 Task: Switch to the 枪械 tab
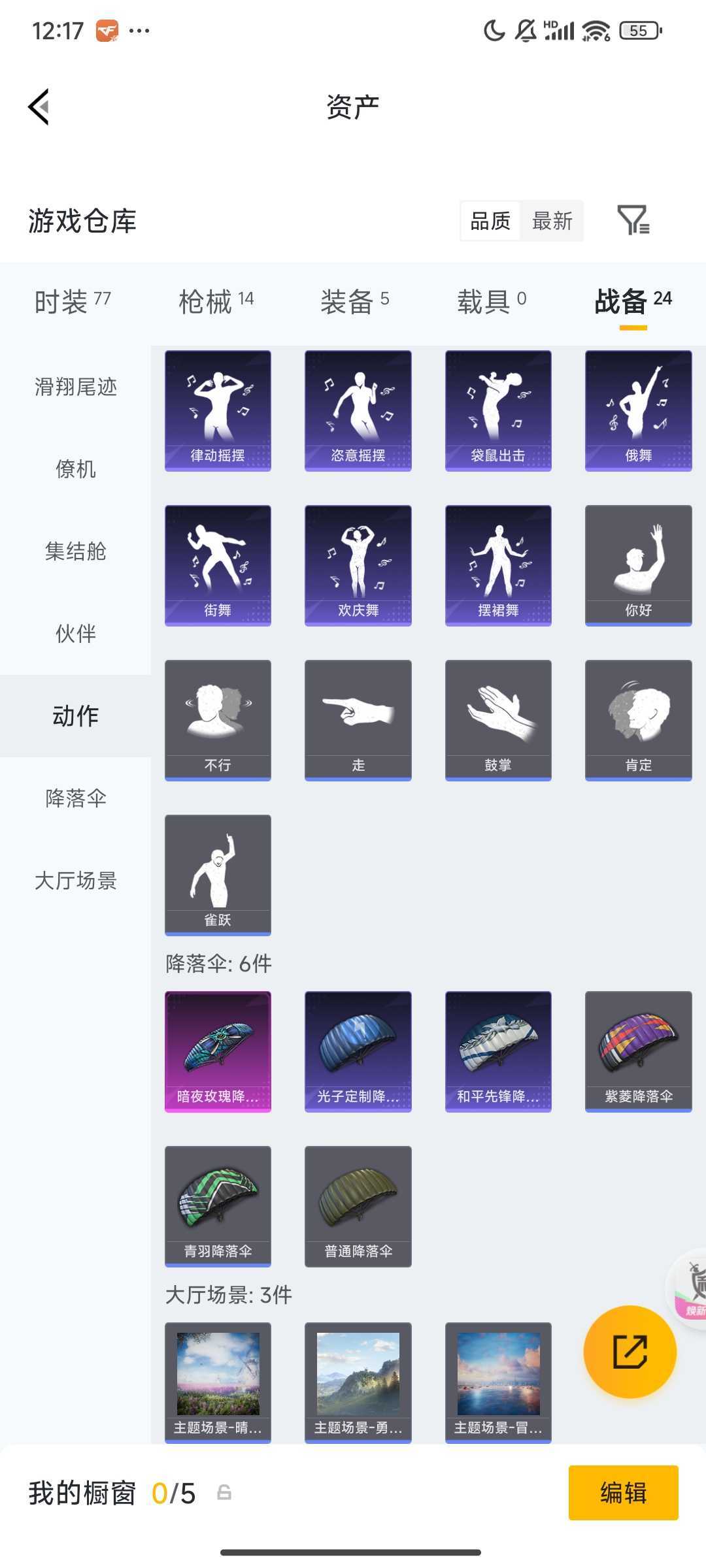click(x=216, y=301)
